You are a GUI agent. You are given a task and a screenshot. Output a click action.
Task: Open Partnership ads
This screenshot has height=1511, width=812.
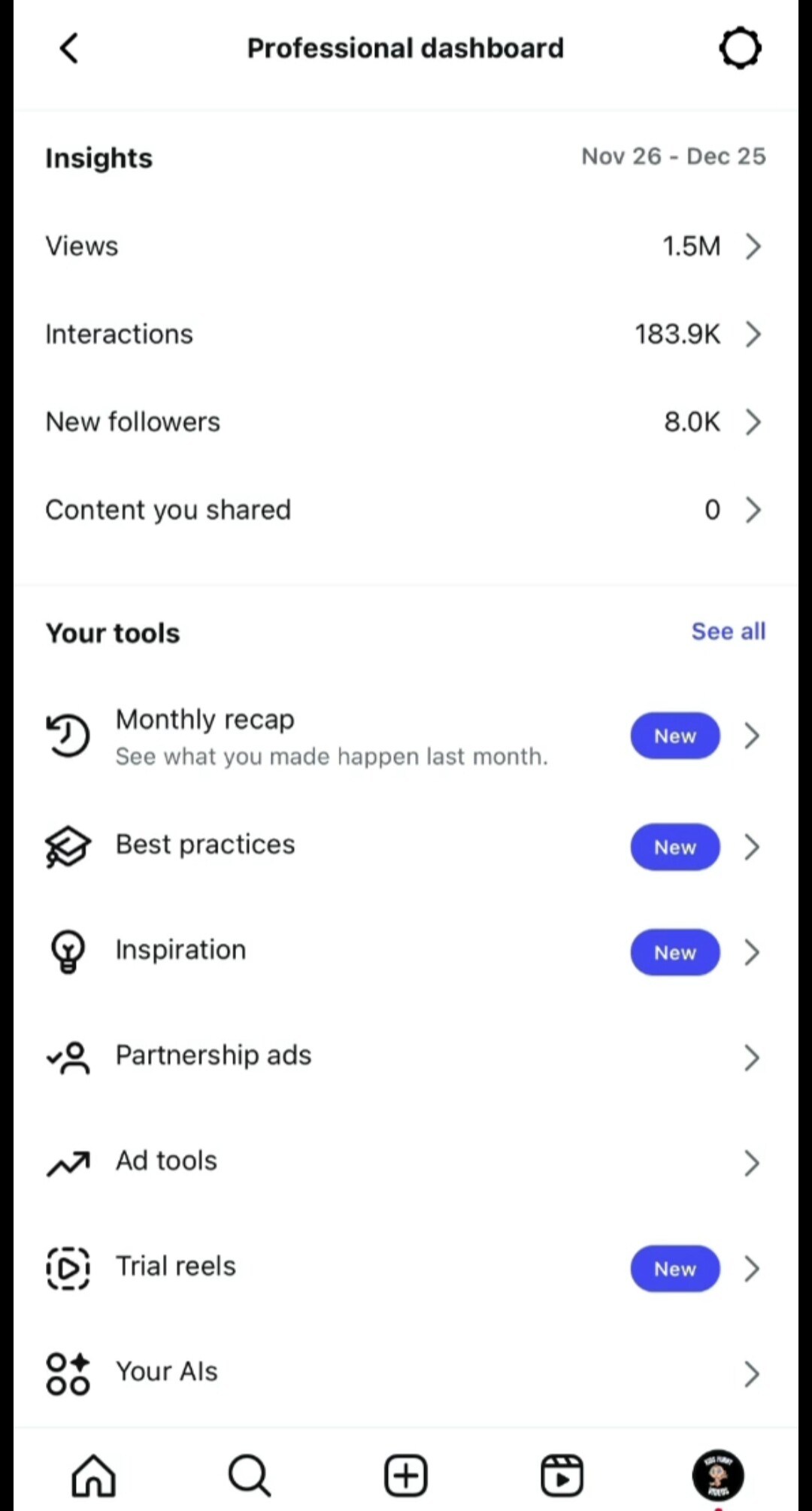(x=404, y=1057)
